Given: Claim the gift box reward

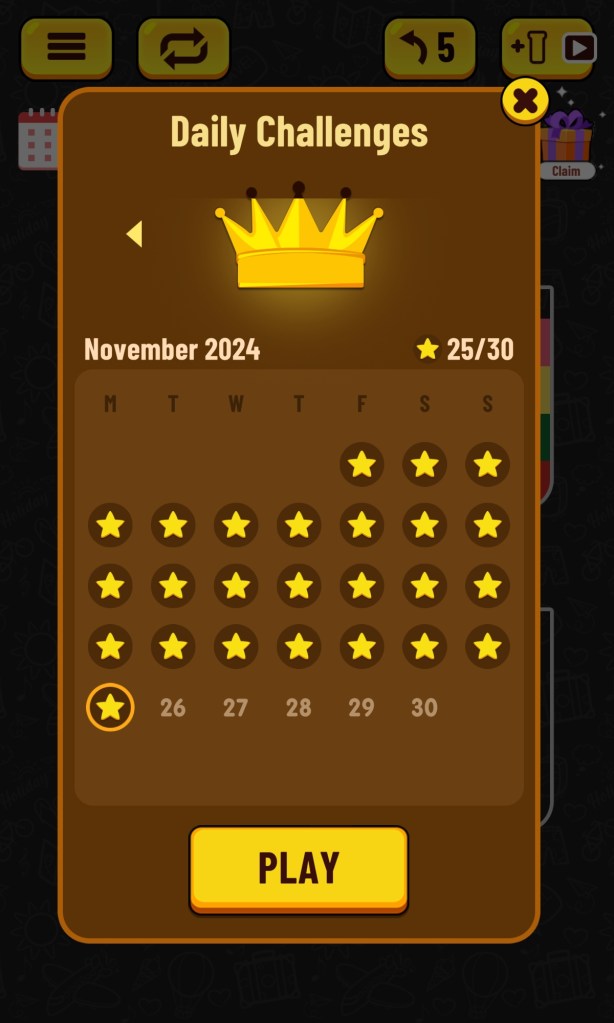Looking at the screenshot, I should [x=566, y=146].
